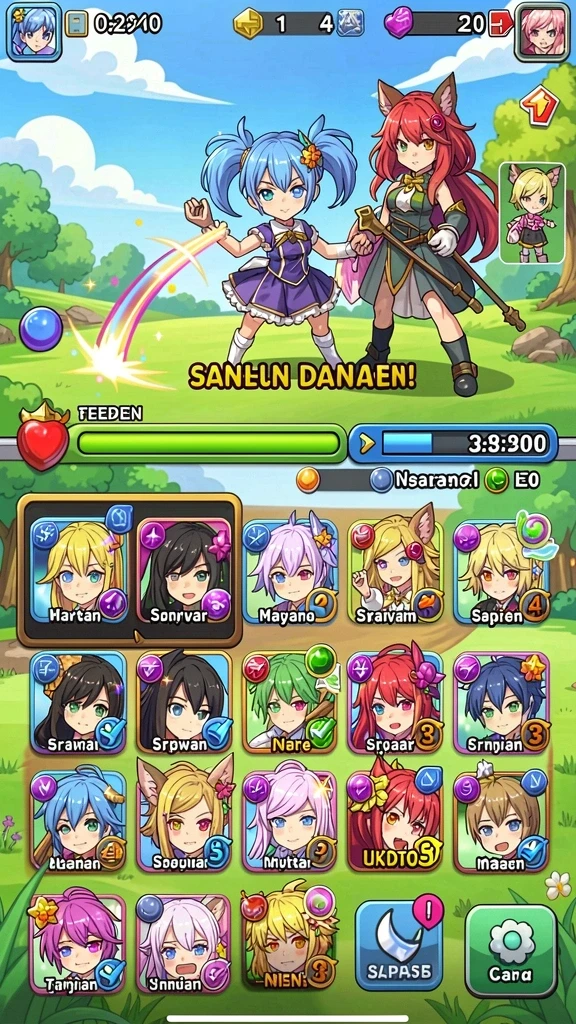This screenshot has height=1024, width=576.
Task: Pick the Sraivam character card
Action: point(396,569)
